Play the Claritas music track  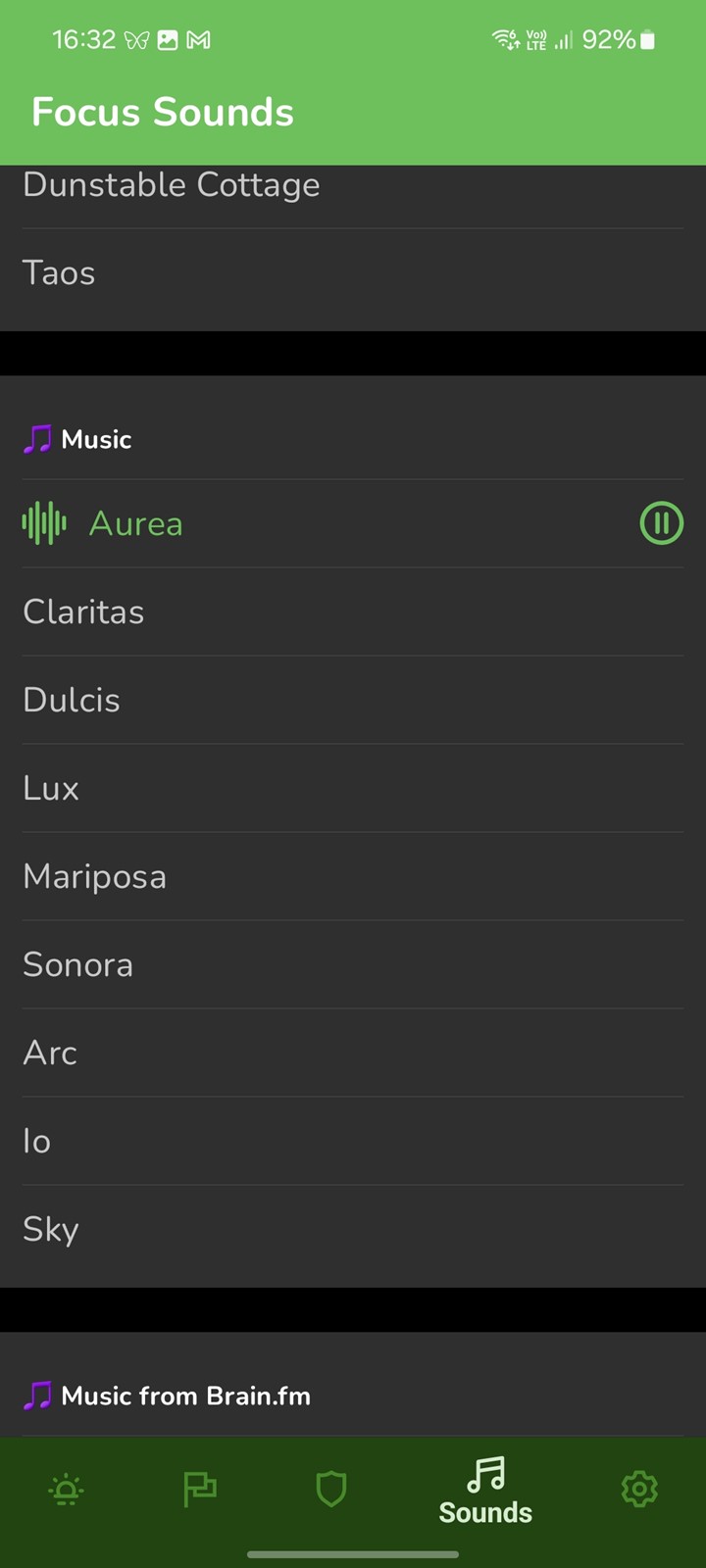353,612
